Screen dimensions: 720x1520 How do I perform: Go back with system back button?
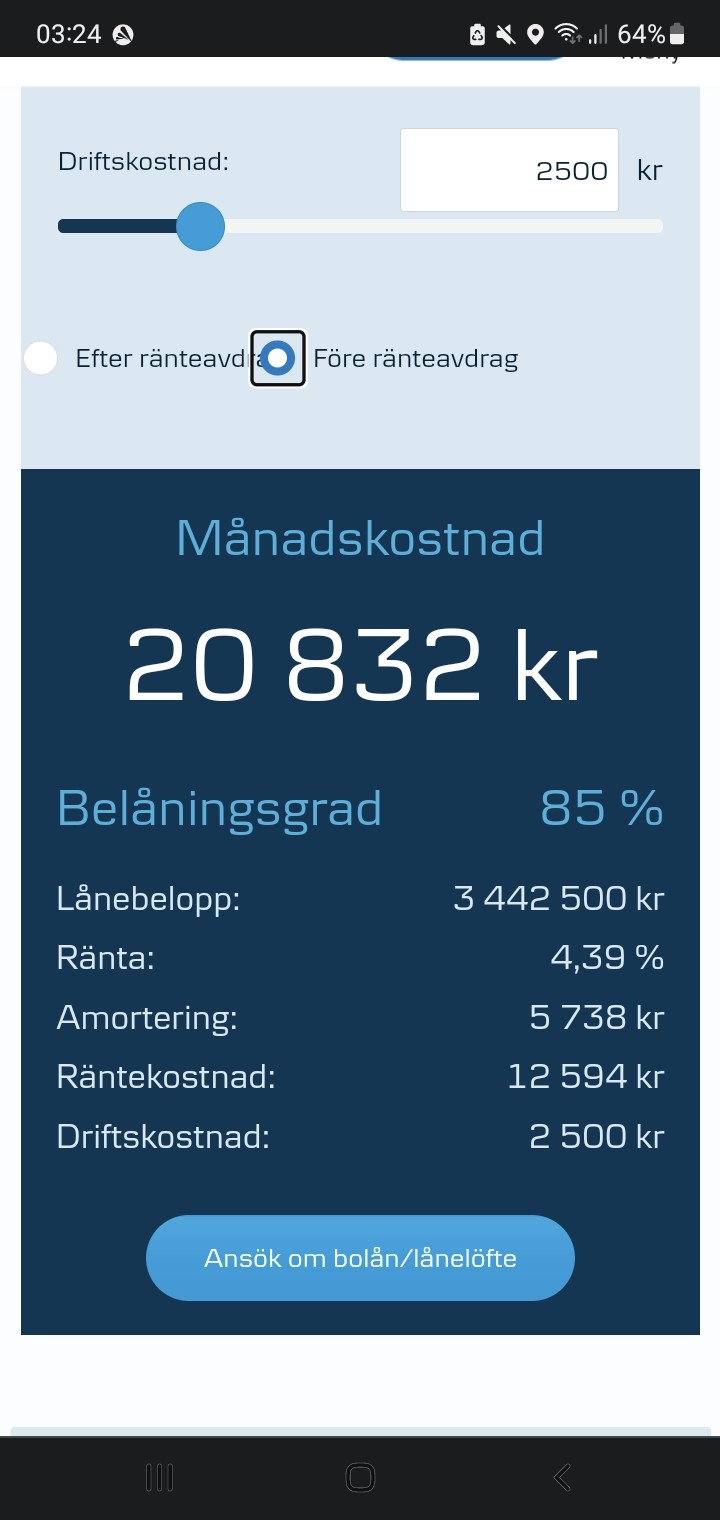tap(562, 1477)
